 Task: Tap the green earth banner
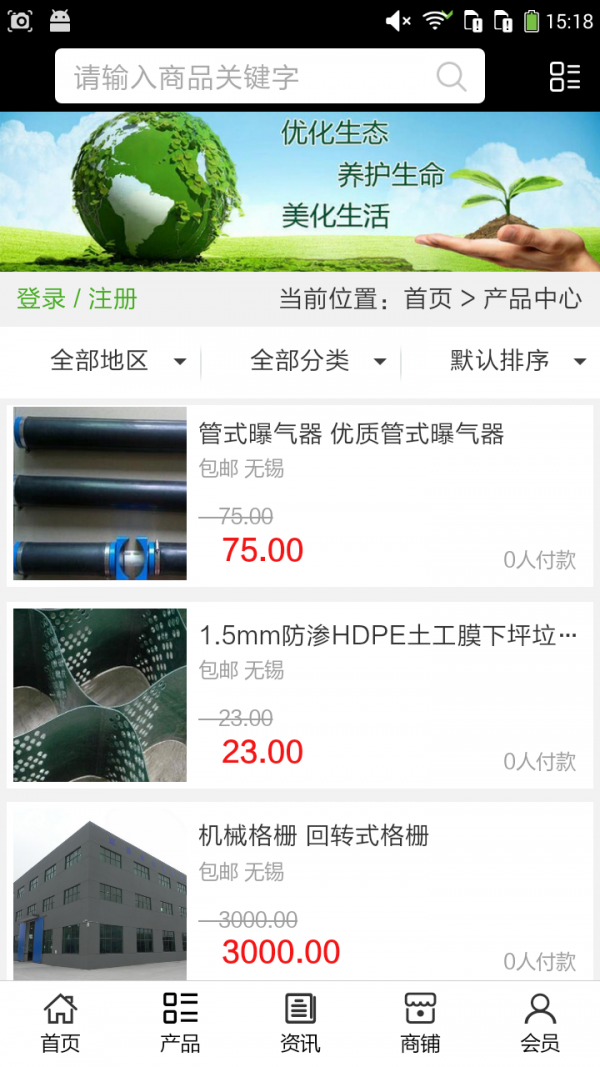(300, 191)
